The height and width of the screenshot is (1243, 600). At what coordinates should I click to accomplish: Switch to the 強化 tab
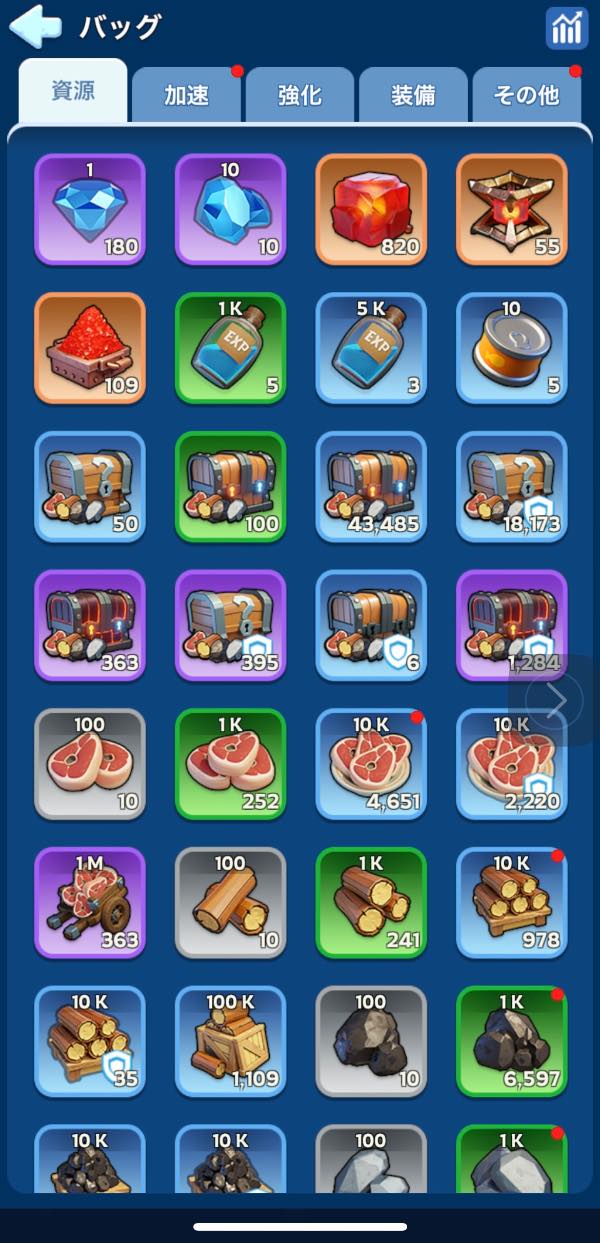pyautogui.click(x=300, y=95)
